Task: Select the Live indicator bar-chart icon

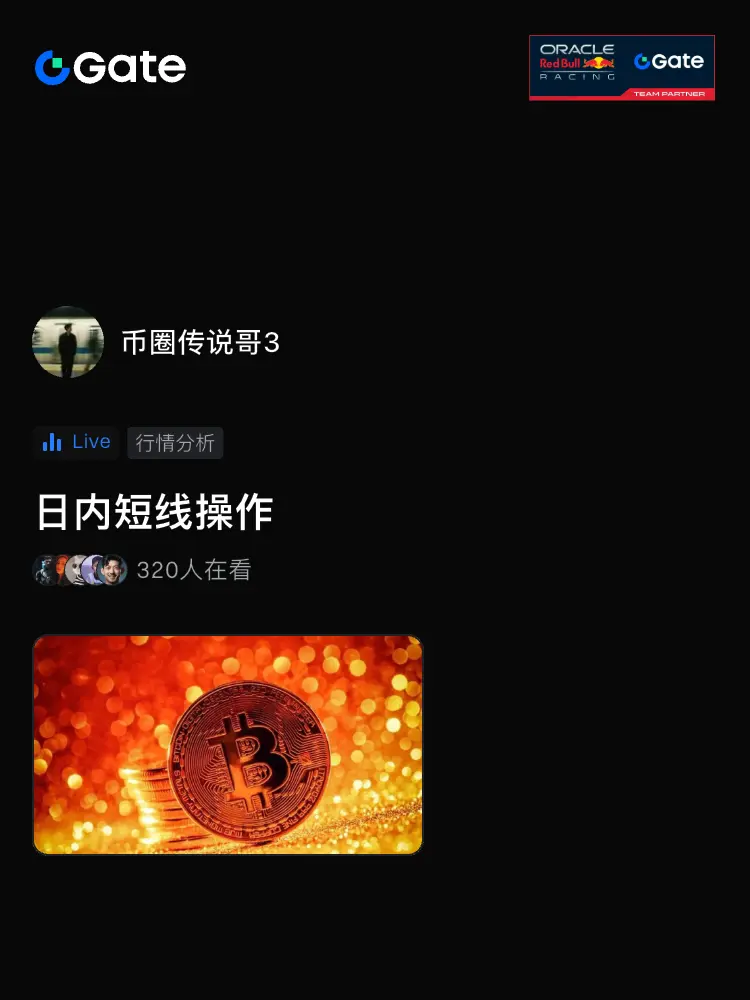Action: point(52,442)
